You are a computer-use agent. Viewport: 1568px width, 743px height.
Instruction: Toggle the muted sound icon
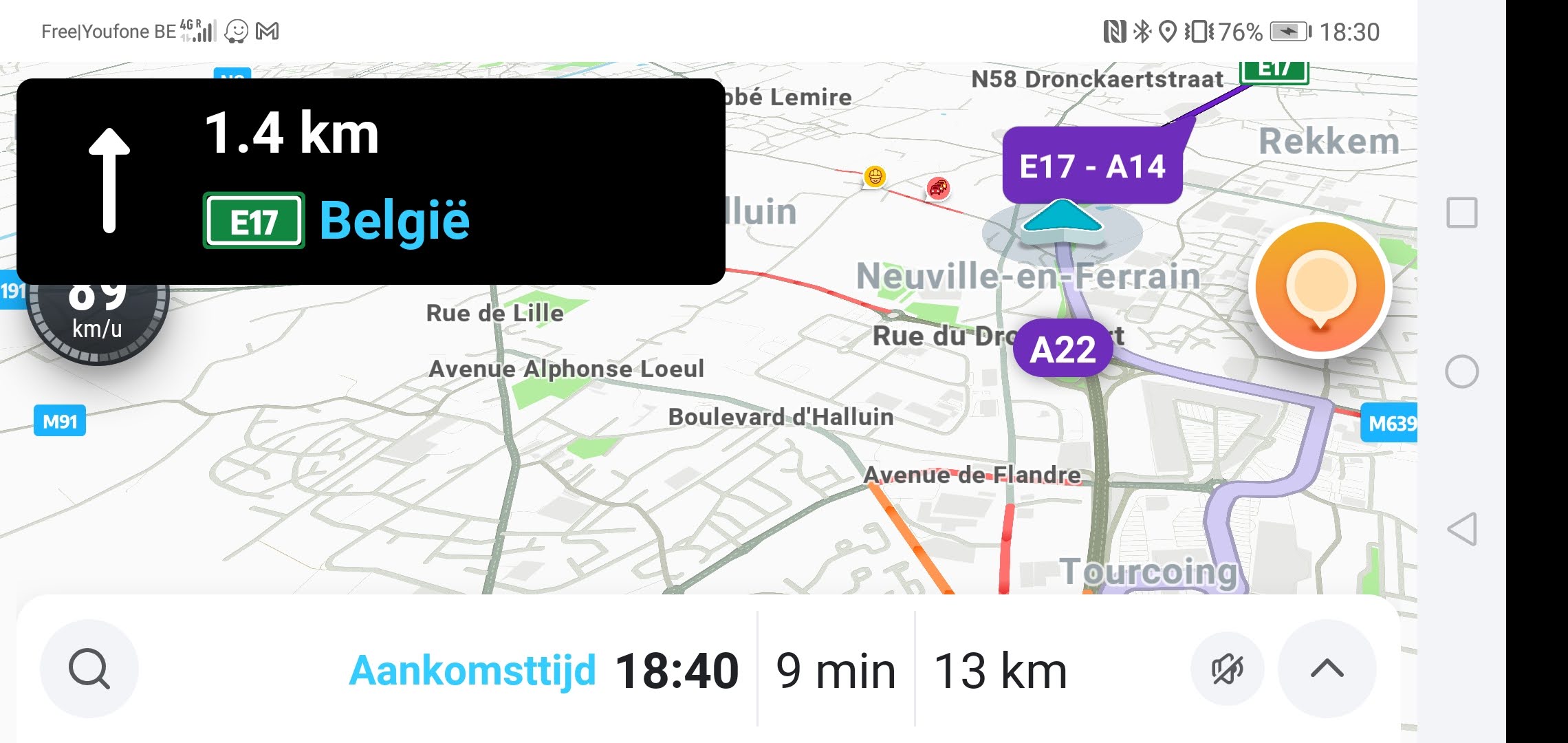click(1227, 669)
